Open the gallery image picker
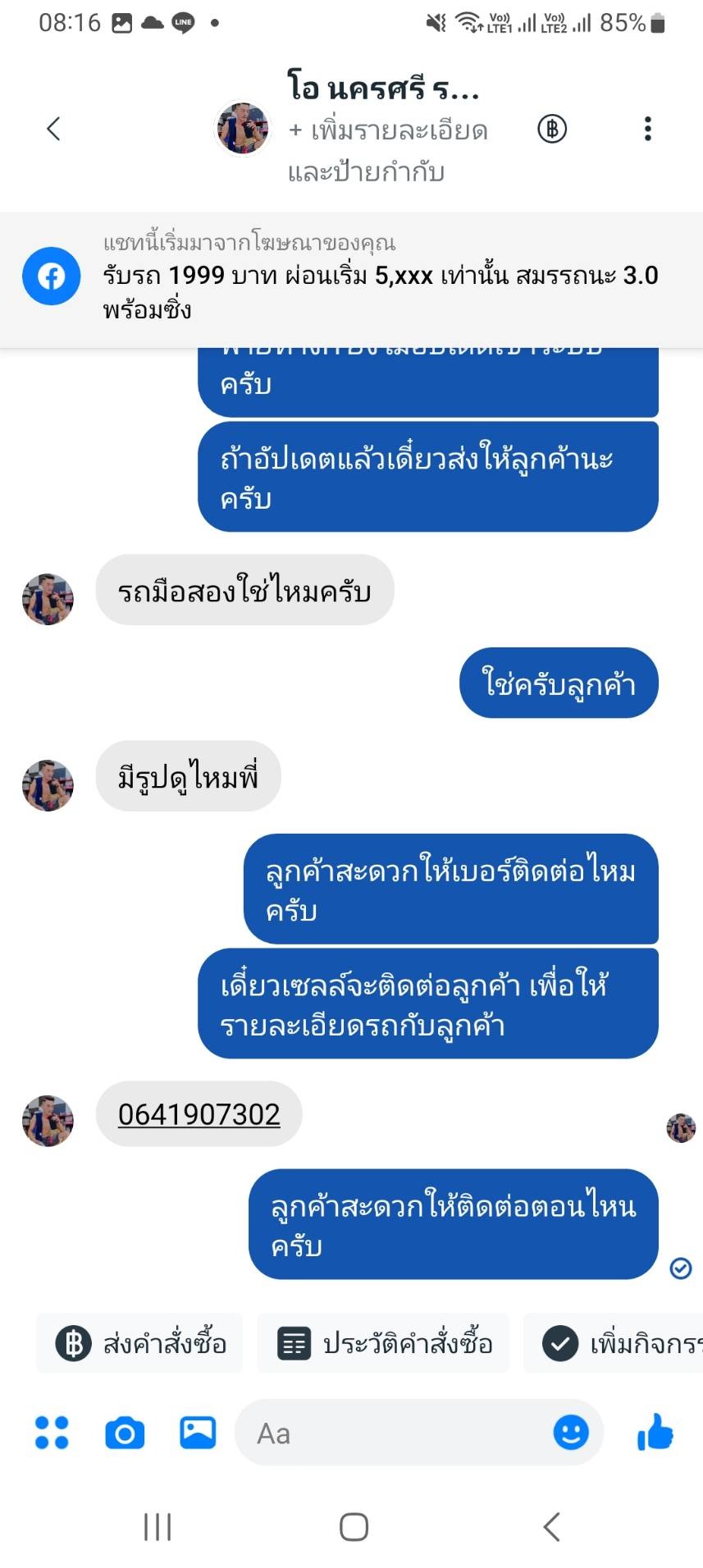The width and height of the screenshot is (703, 1568). pos(198,1433)
